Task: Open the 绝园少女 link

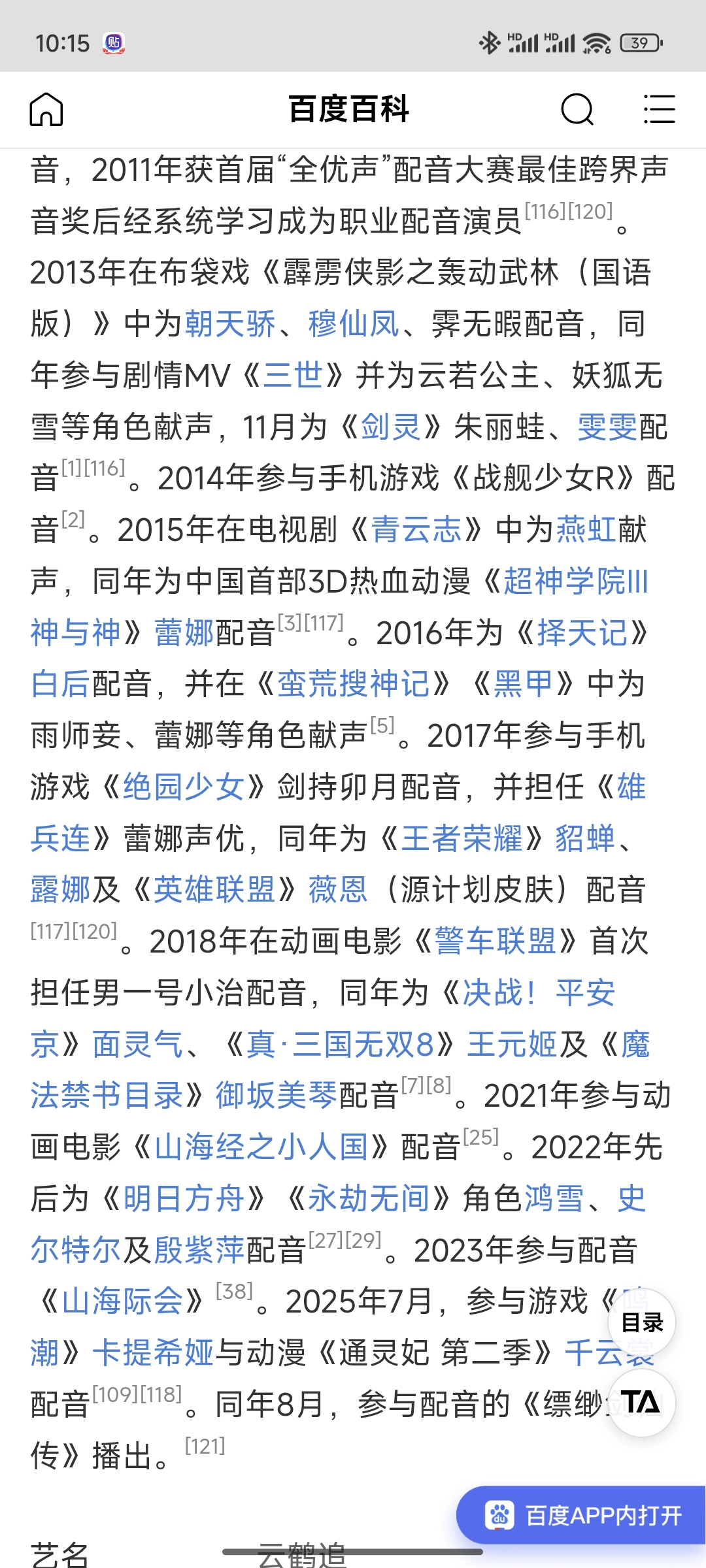Action: 184,787
